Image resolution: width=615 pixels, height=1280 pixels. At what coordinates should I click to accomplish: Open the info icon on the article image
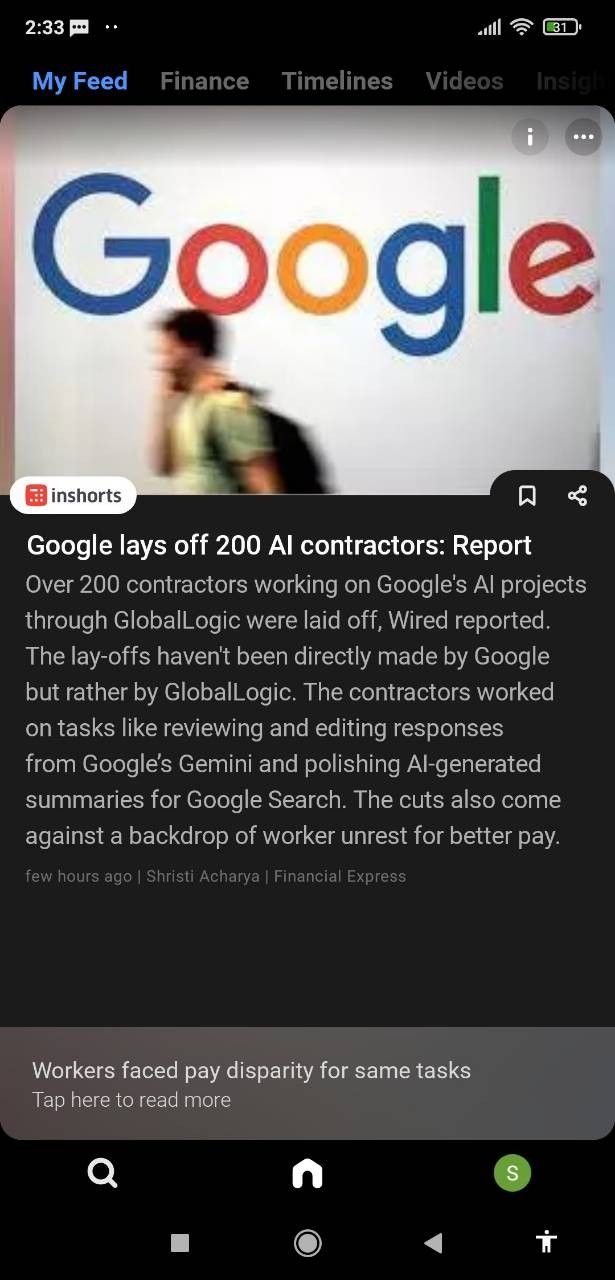530,137
